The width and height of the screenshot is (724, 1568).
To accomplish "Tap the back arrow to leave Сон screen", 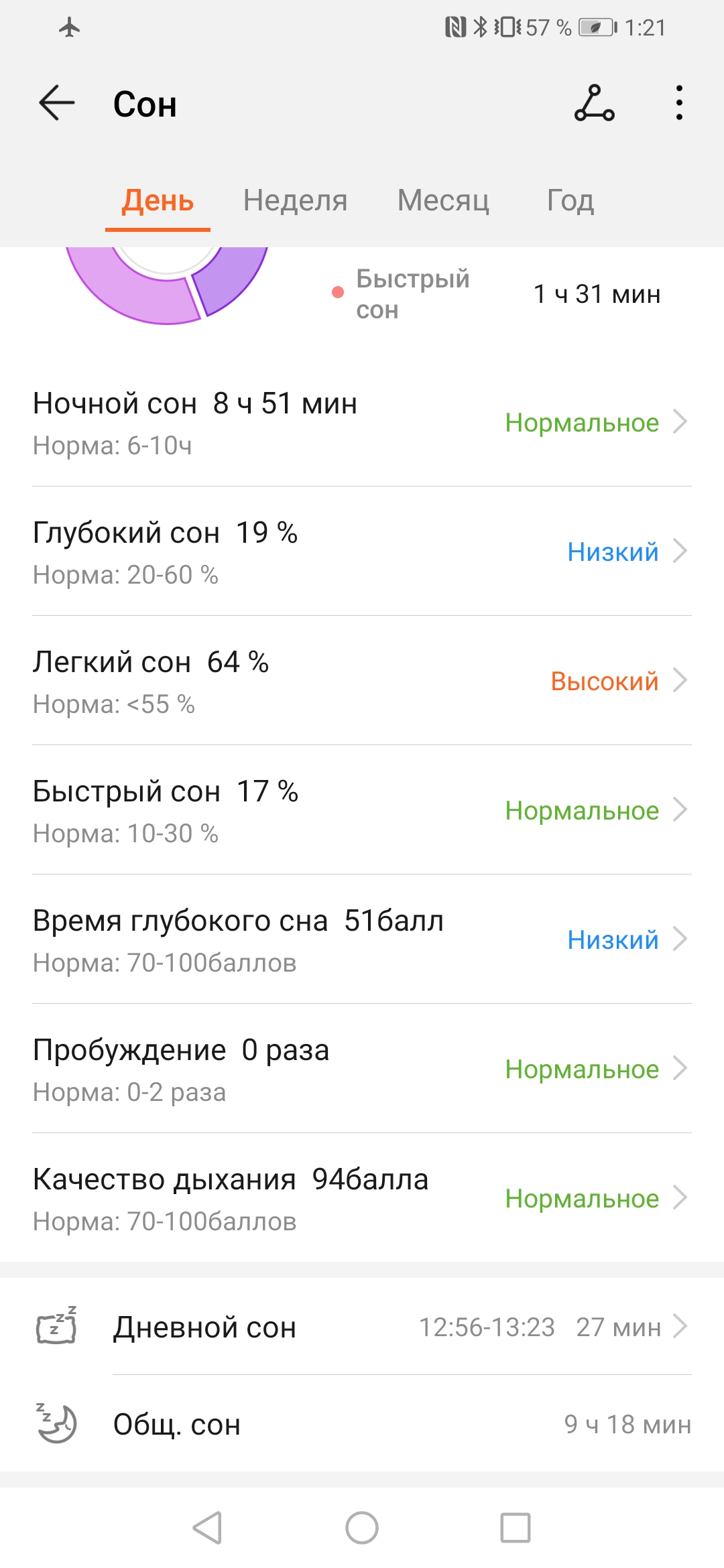I will tap(56, 104).
